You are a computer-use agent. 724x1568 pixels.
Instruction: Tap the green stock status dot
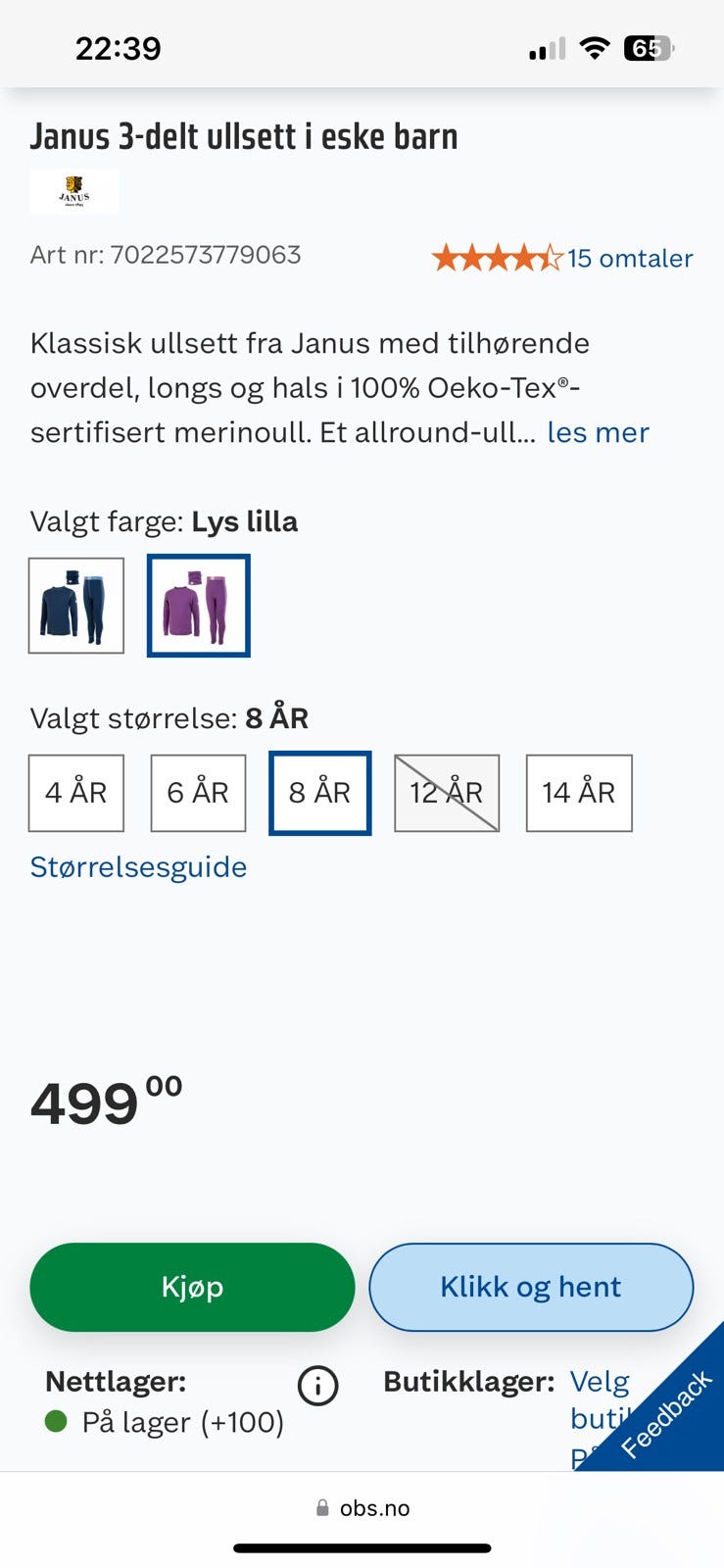56,1419
